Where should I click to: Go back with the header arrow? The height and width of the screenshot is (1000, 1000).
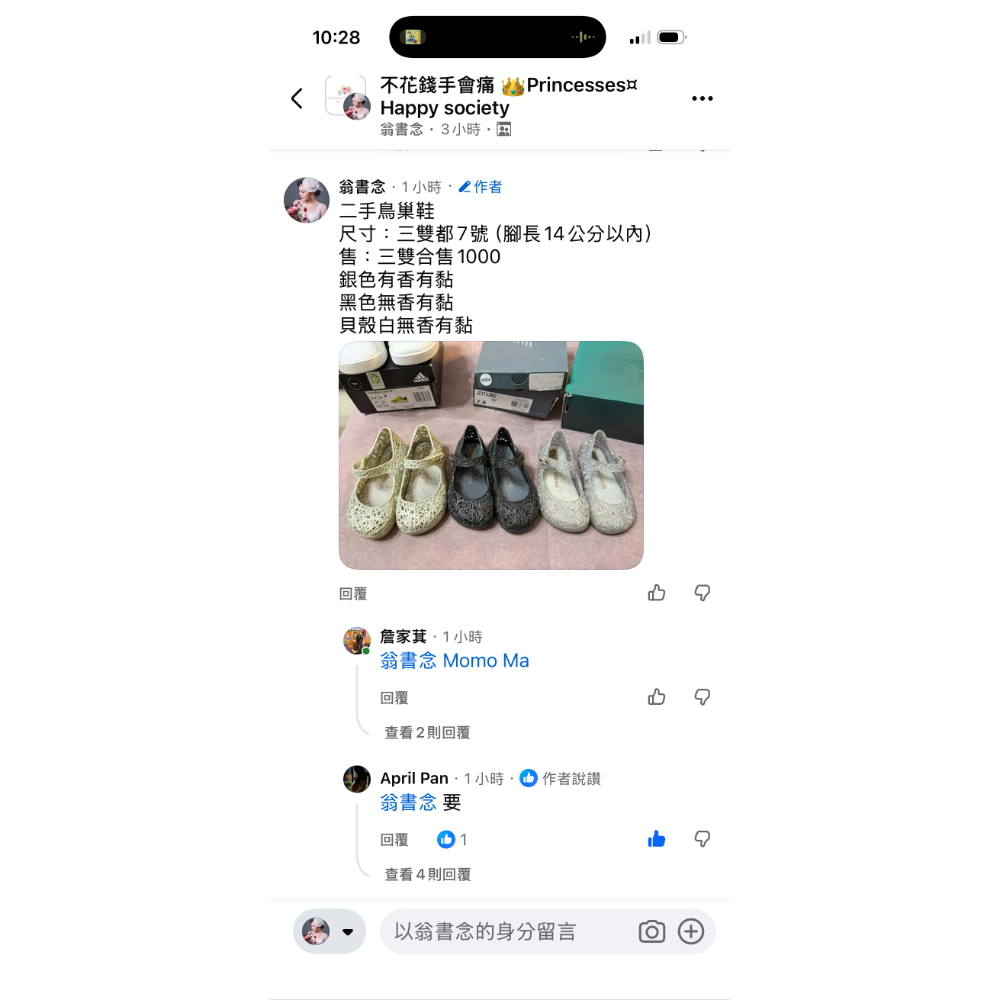point(297,98)
